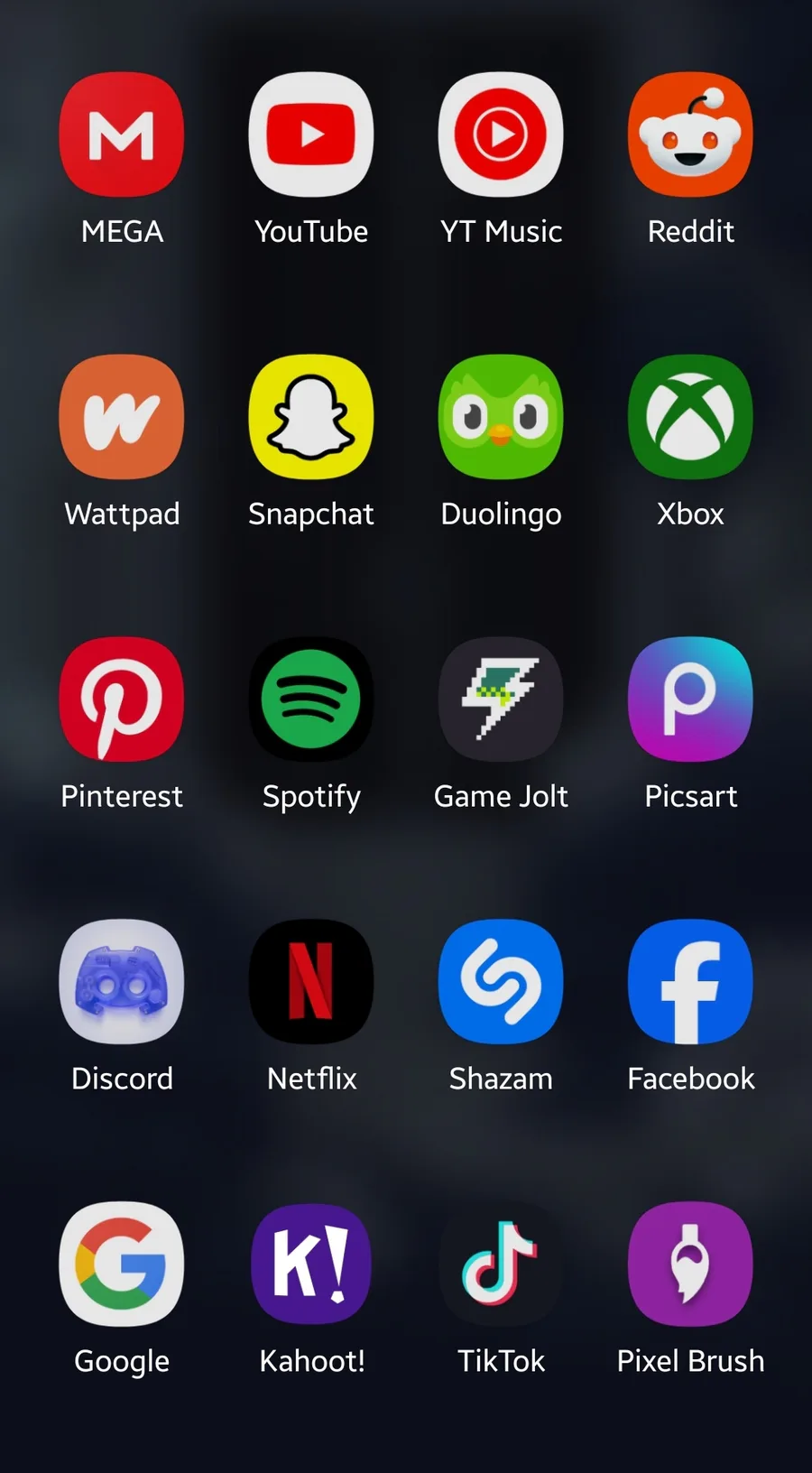This screenshot has height=1473, width=812.
Task: Open TikTok
Action: coord(501,1264)
